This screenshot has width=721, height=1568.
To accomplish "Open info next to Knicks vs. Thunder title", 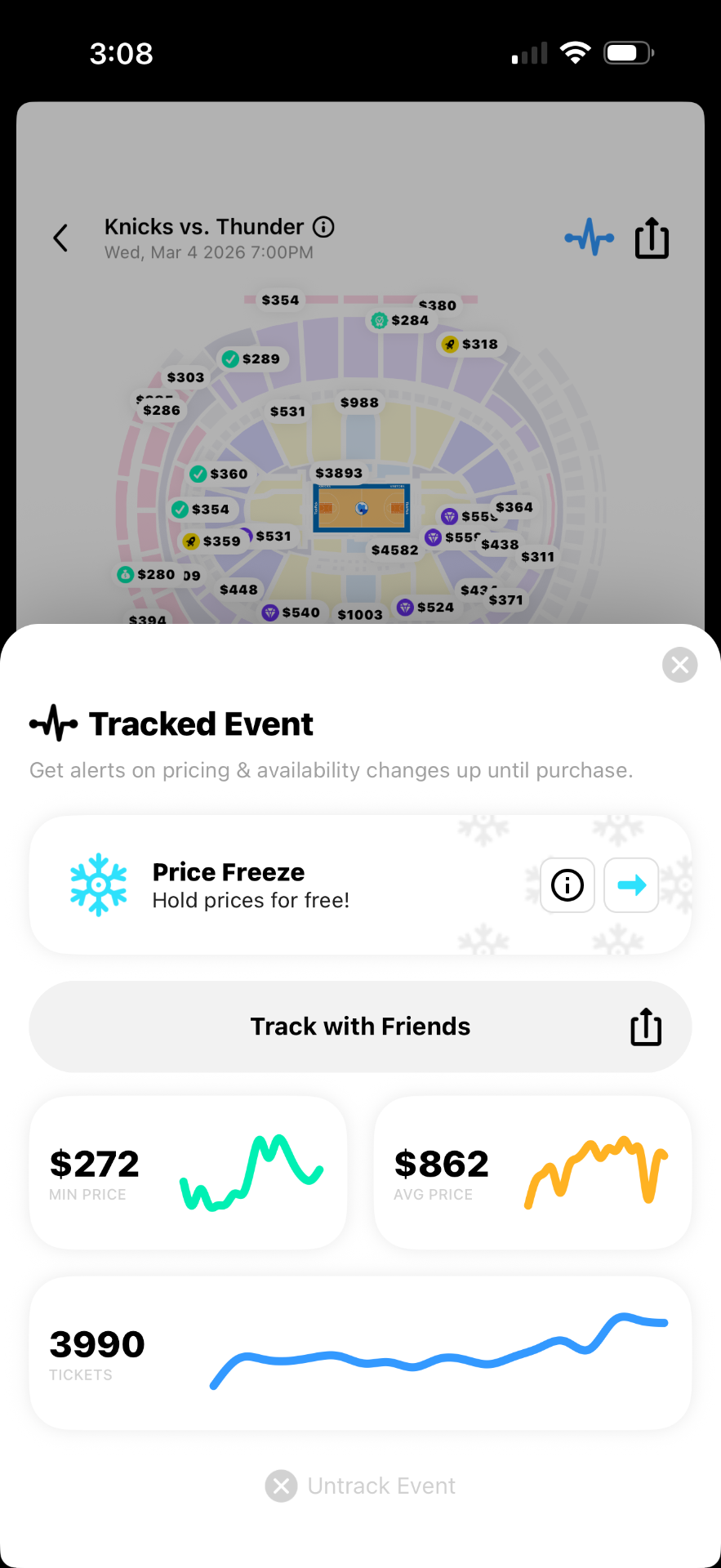I will (324, 227).
